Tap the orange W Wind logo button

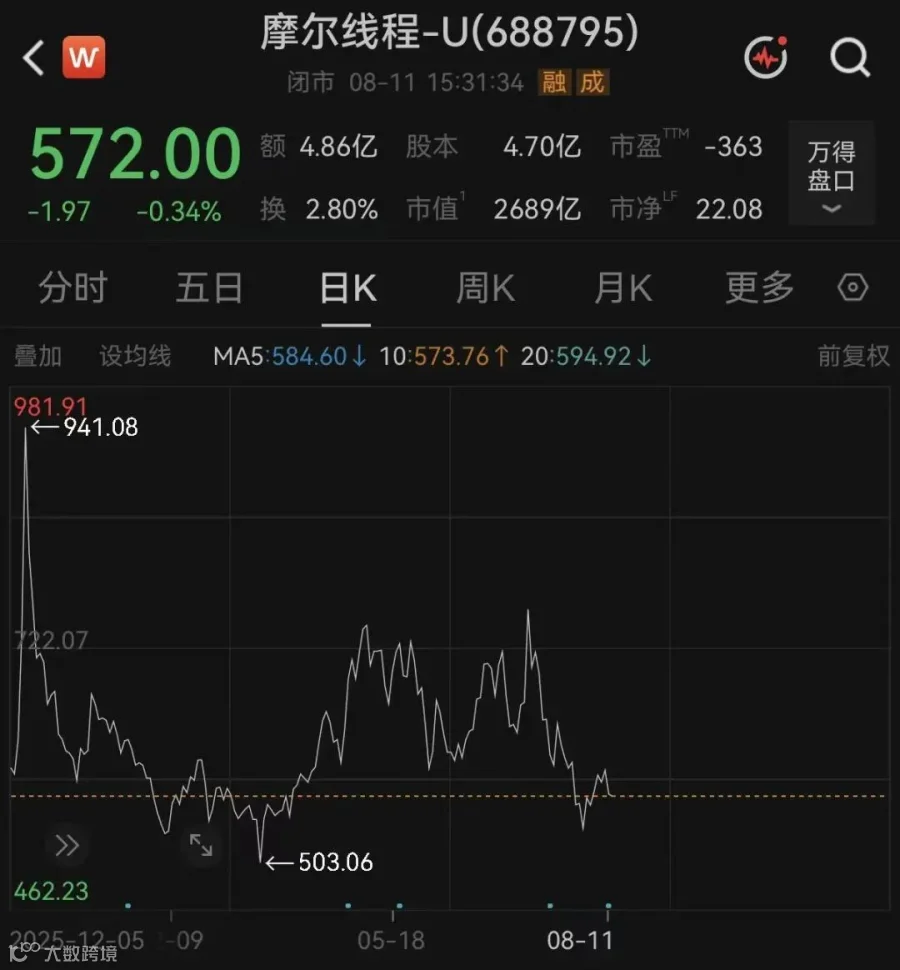(84, 57)
